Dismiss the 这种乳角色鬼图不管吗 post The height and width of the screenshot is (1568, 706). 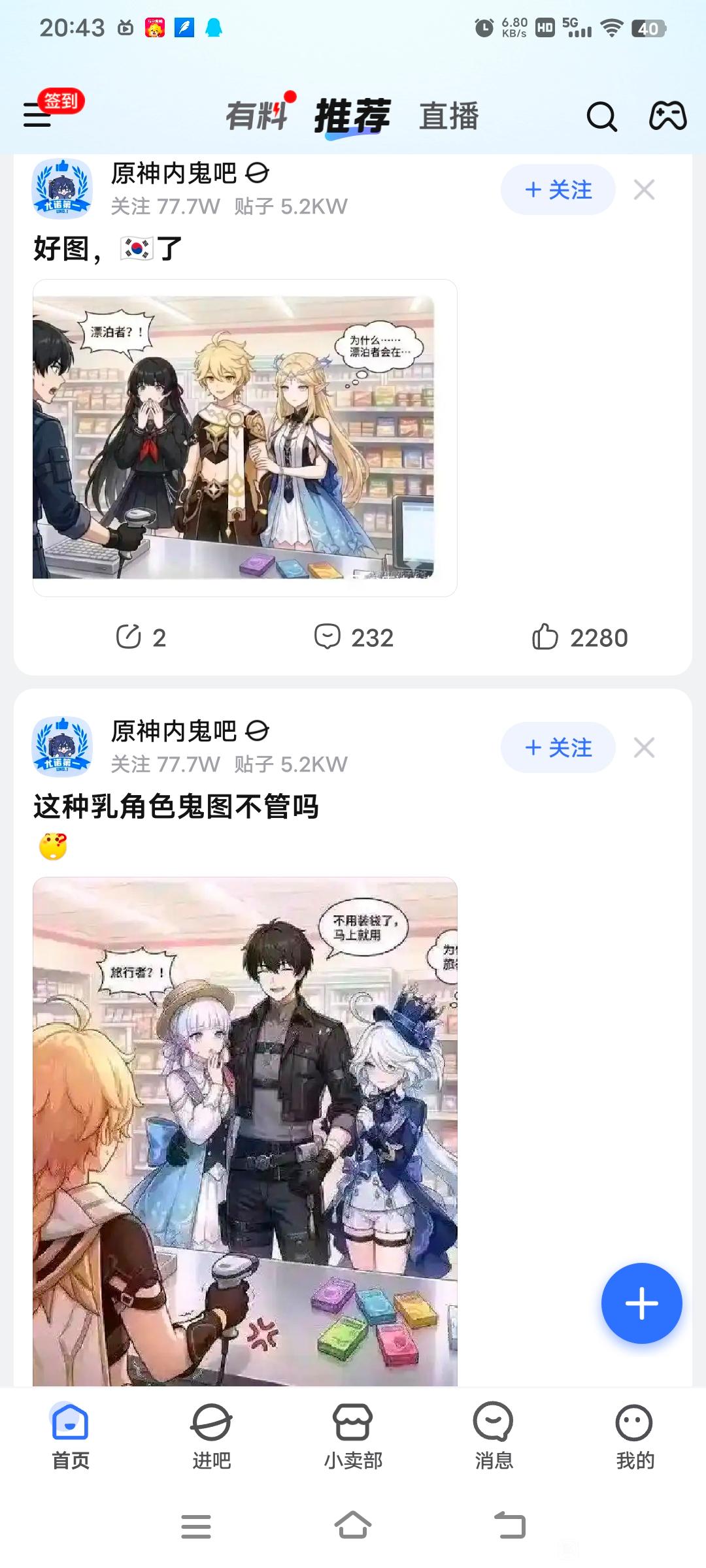[x=644, y=747]
